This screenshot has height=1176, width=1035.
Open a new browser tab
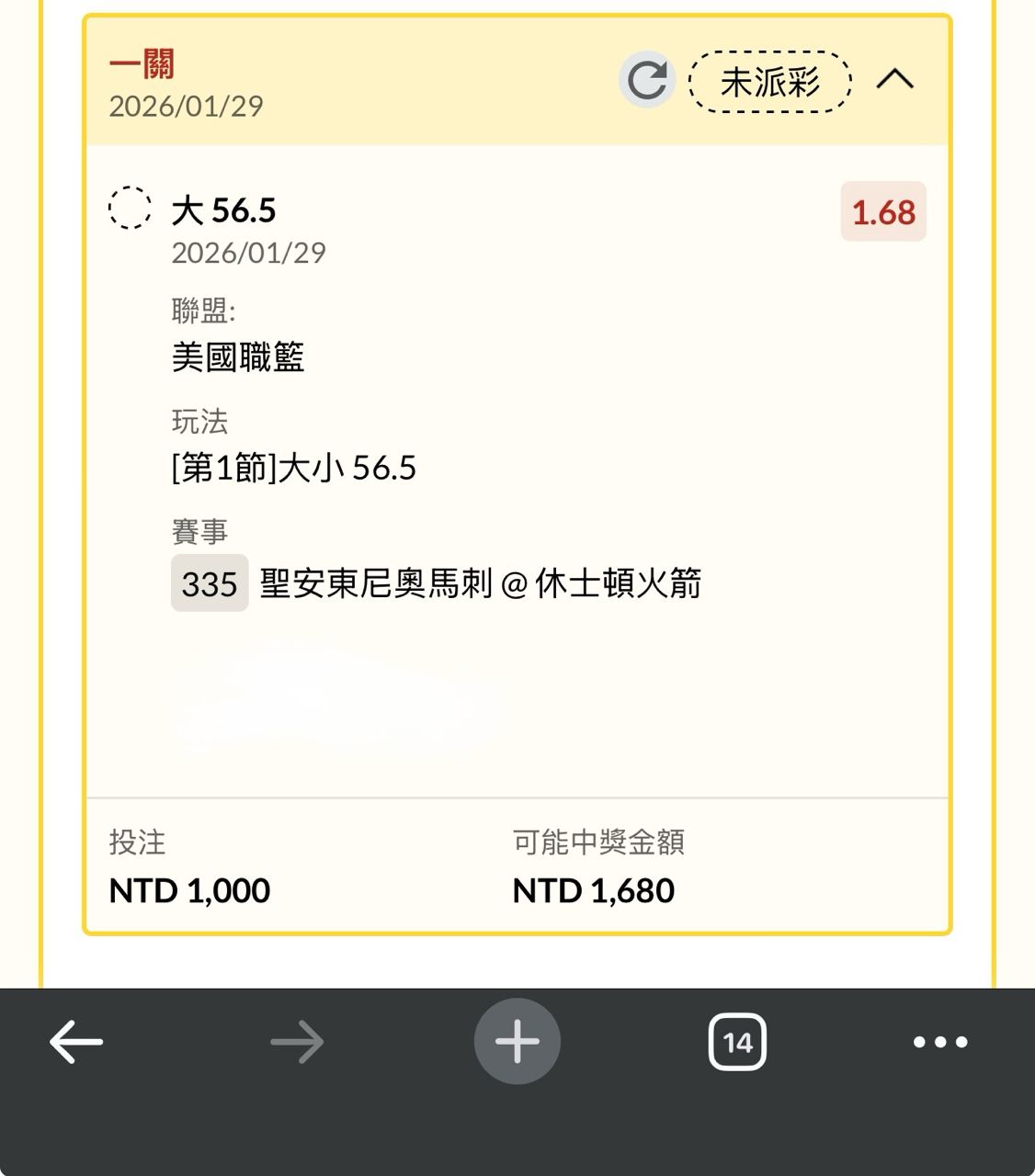pos(517,1042)
